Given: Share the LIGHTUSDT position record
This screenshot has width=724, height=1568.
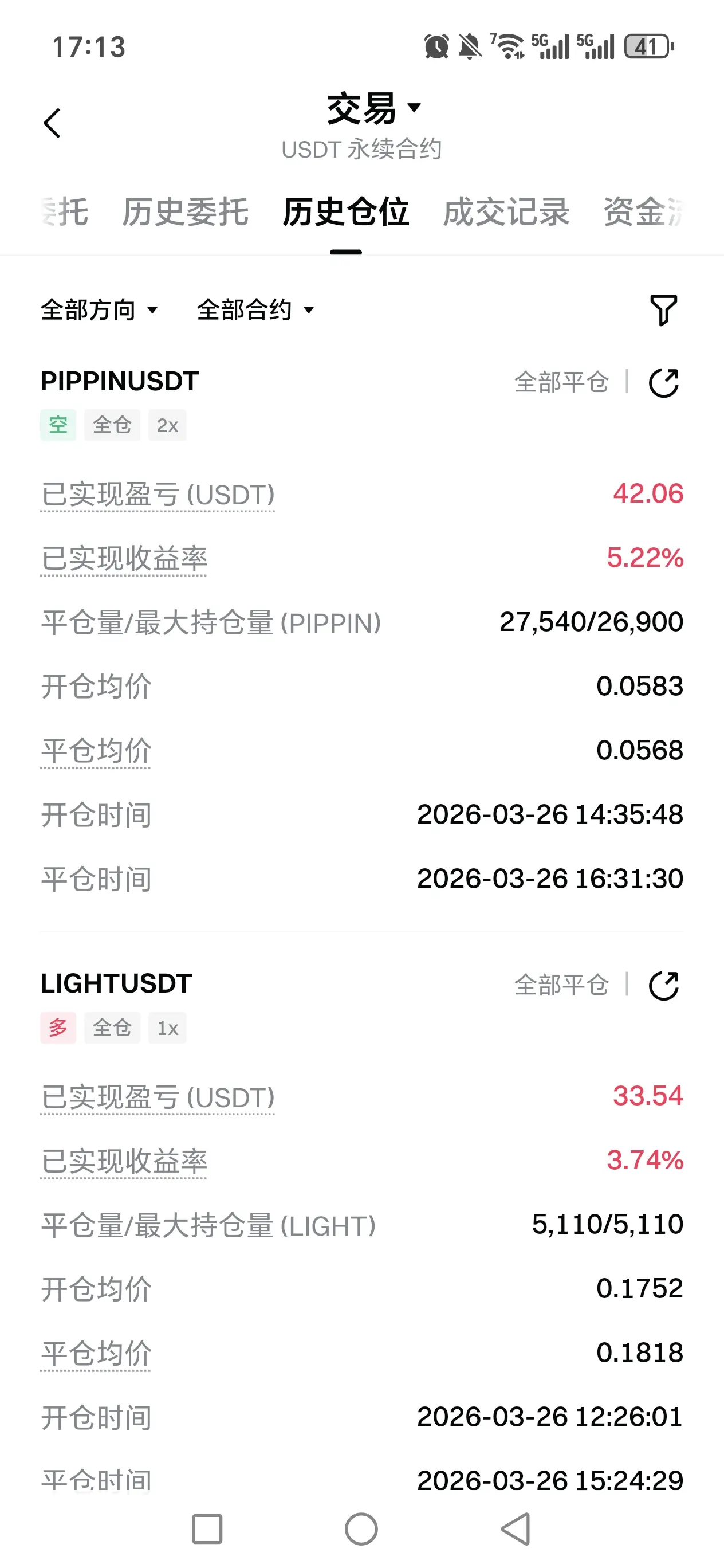Looking at the screenshot, I should pos(663,986).
